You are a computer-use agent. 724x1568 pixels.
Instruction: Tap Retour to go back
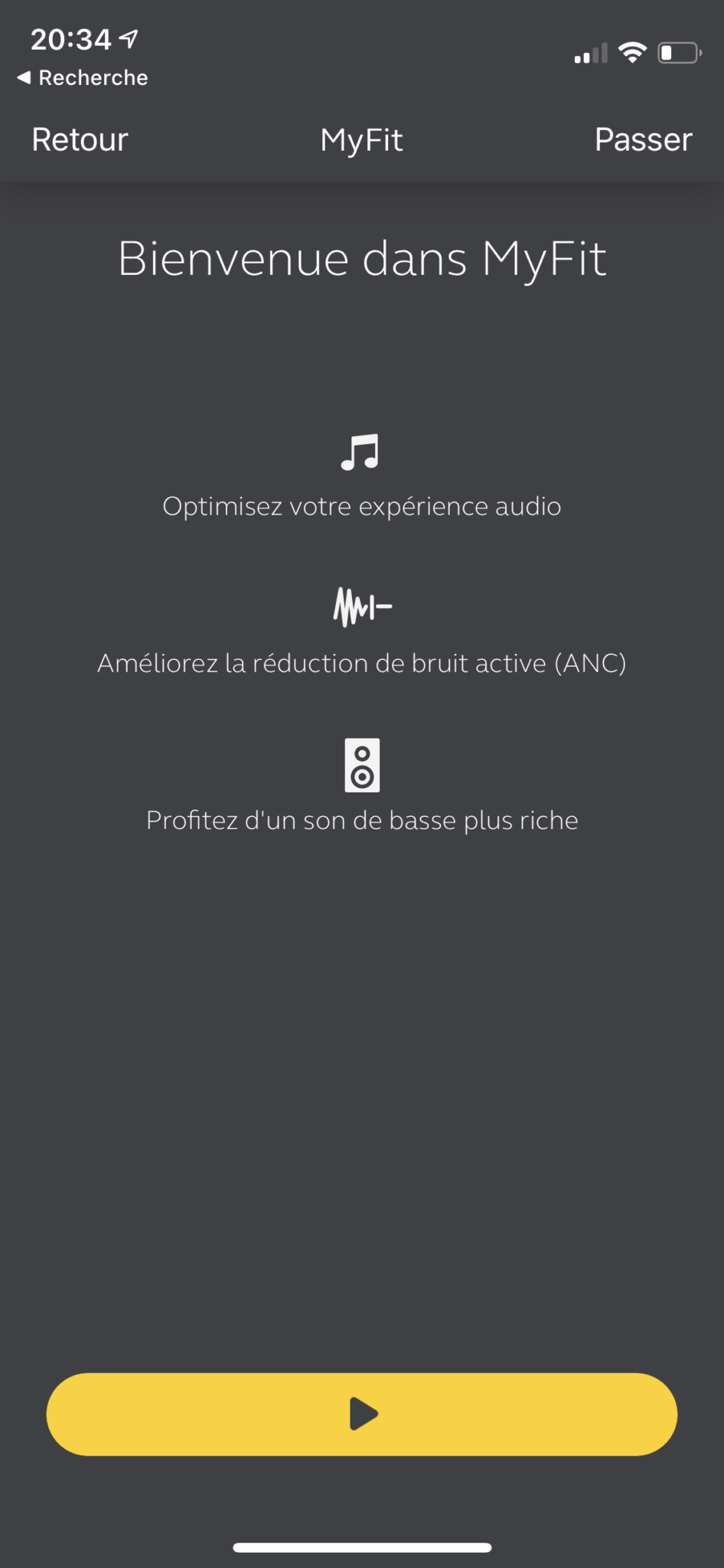(x=80, y=140)
